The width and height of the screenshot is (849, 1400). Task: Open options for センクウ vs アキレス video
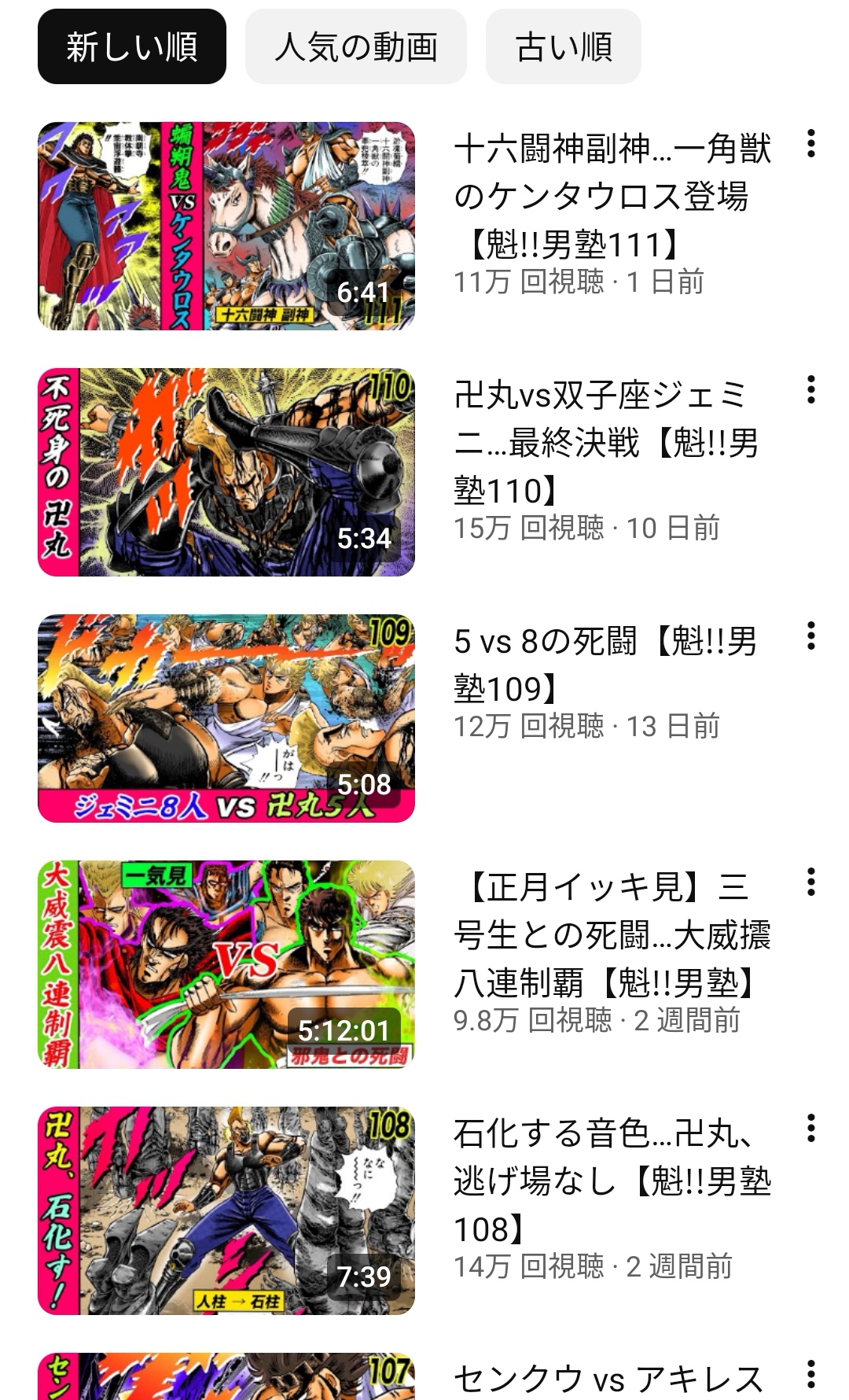pyautogui.click(x=811, y=1375)
